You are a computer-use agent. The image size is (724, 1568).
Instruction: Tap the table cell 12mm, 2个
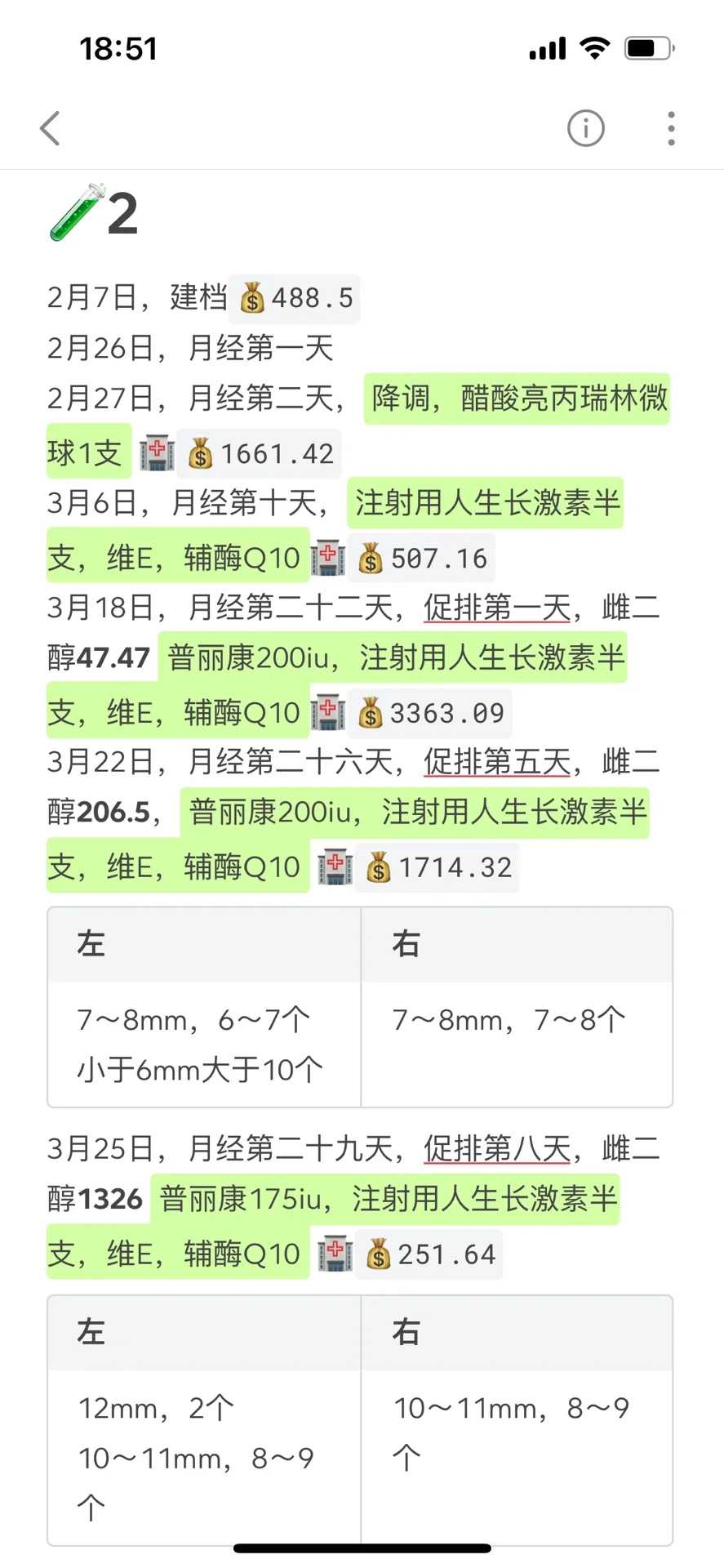(x=154, y=1408)
